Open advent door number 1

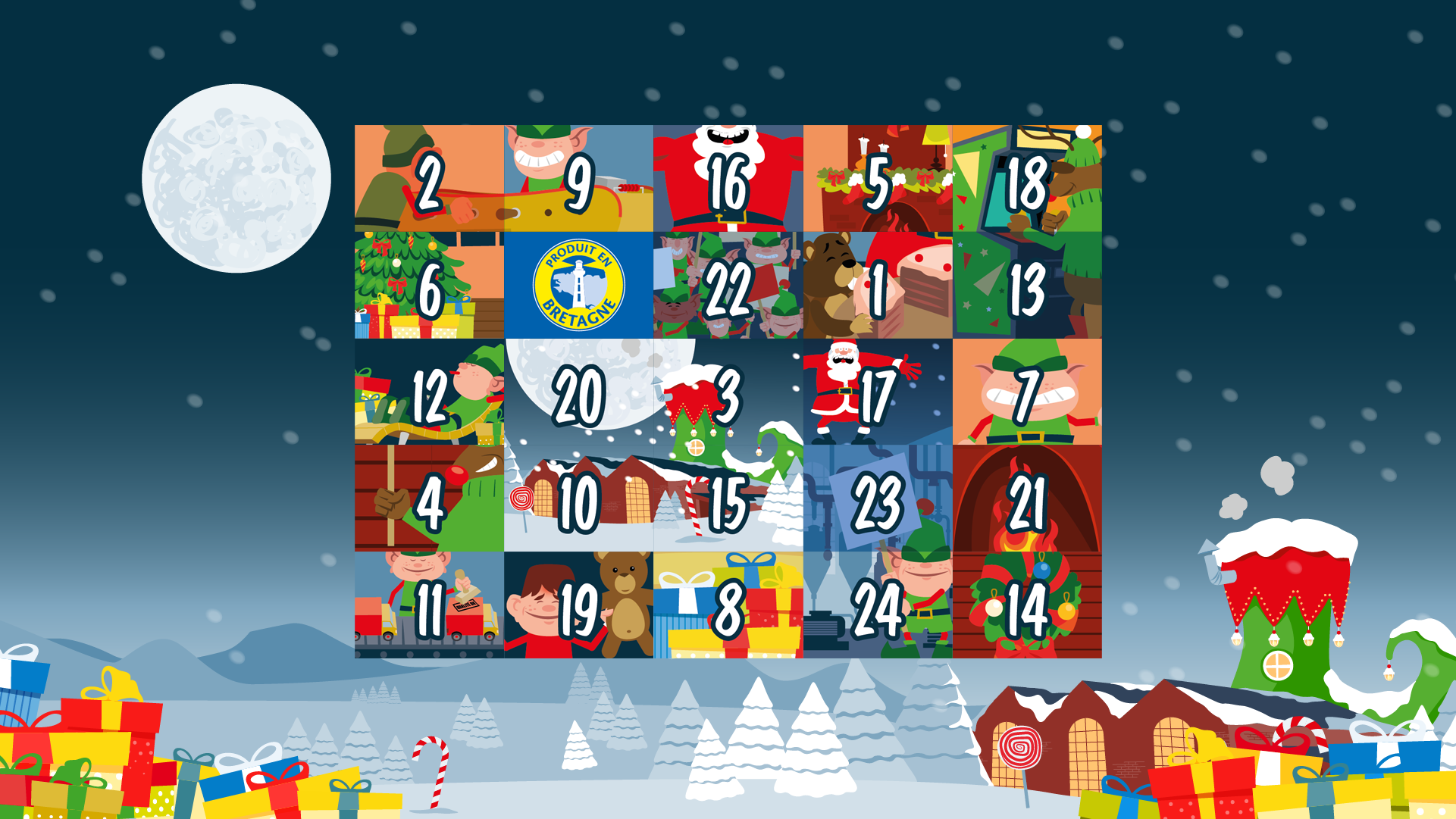(878, 286)
